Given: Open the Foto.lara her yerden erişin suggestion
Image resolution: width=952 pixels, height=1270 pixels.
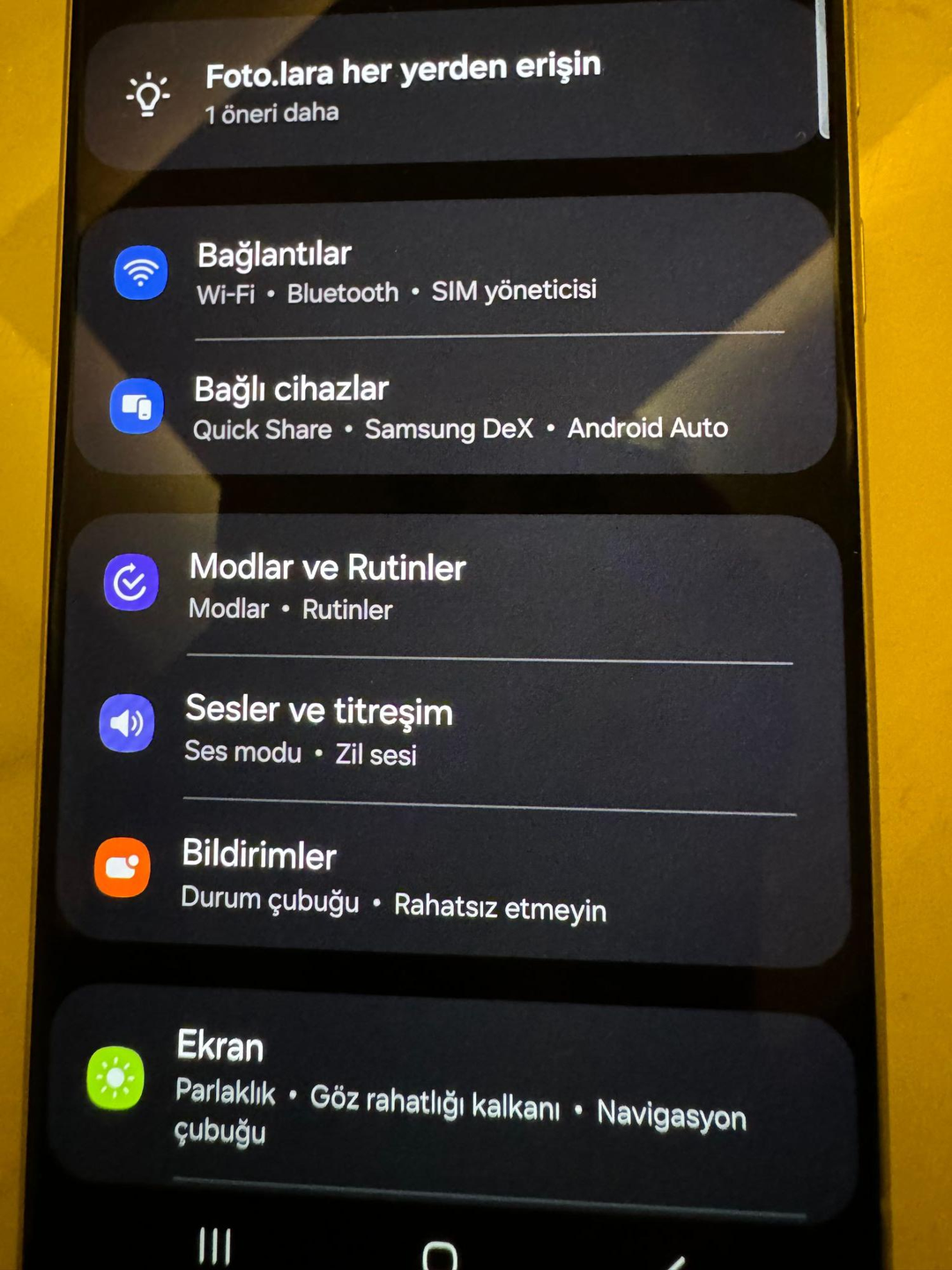Looking at the screenshot, I should [403, 88].
